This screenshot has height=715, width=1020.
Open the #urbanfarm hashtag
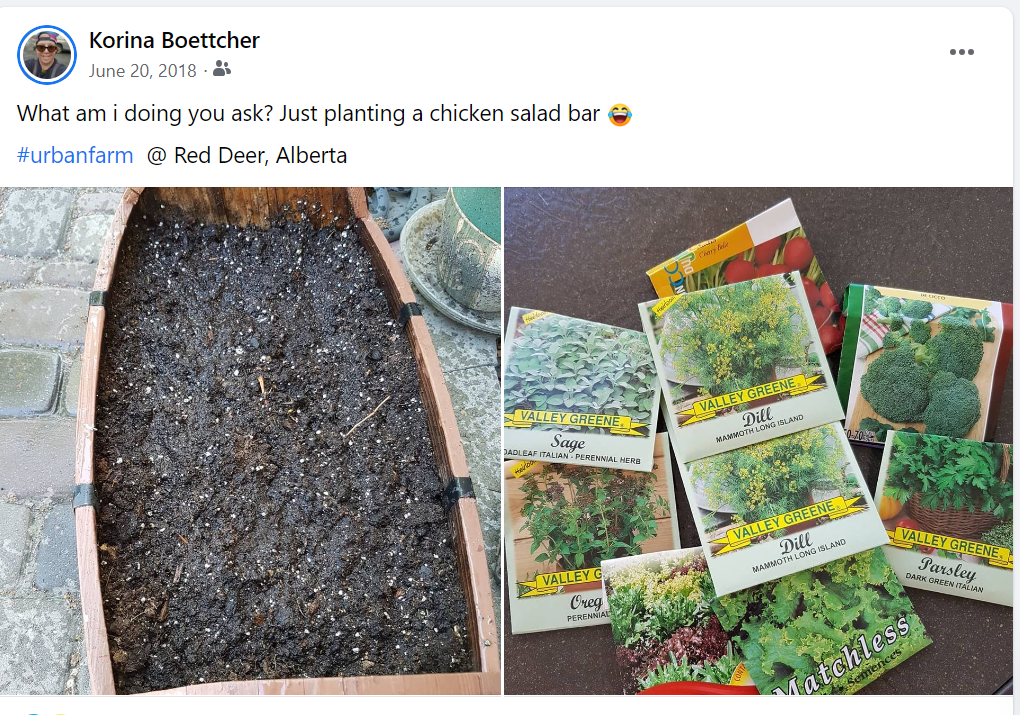75,156
